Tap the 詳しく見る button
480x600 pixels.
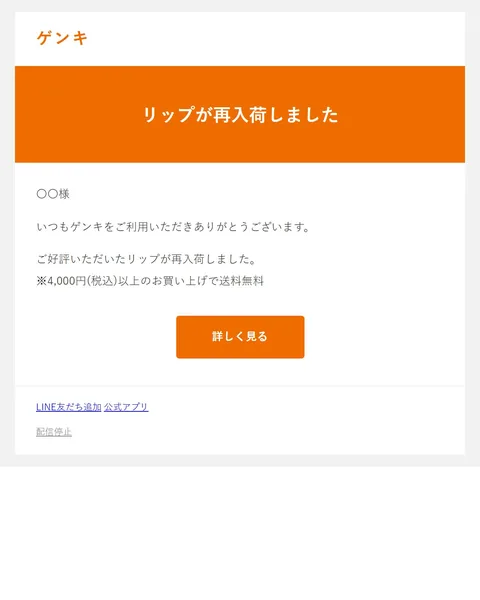click(x=240, y=337)
